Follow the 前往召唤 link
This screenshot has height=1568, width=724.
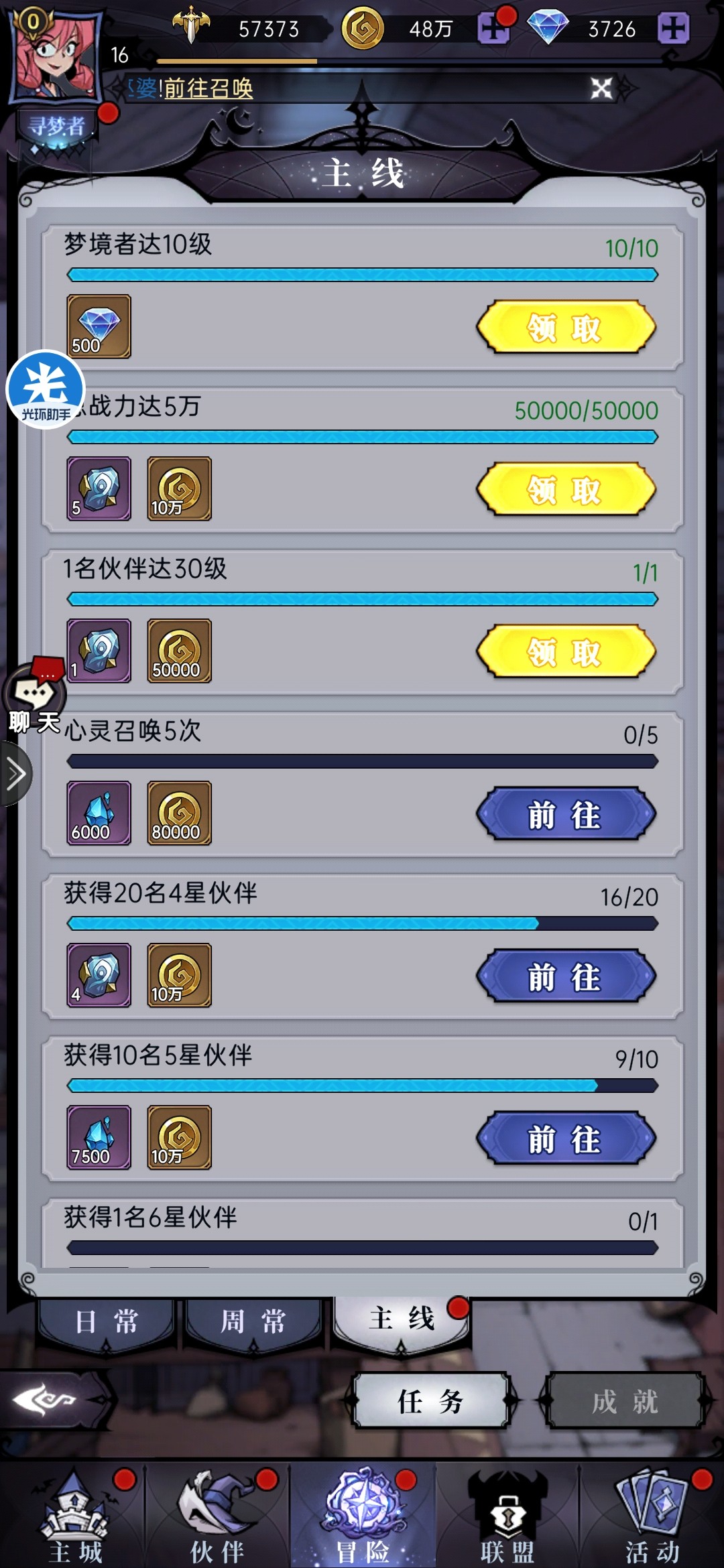[x=208, y=88]
